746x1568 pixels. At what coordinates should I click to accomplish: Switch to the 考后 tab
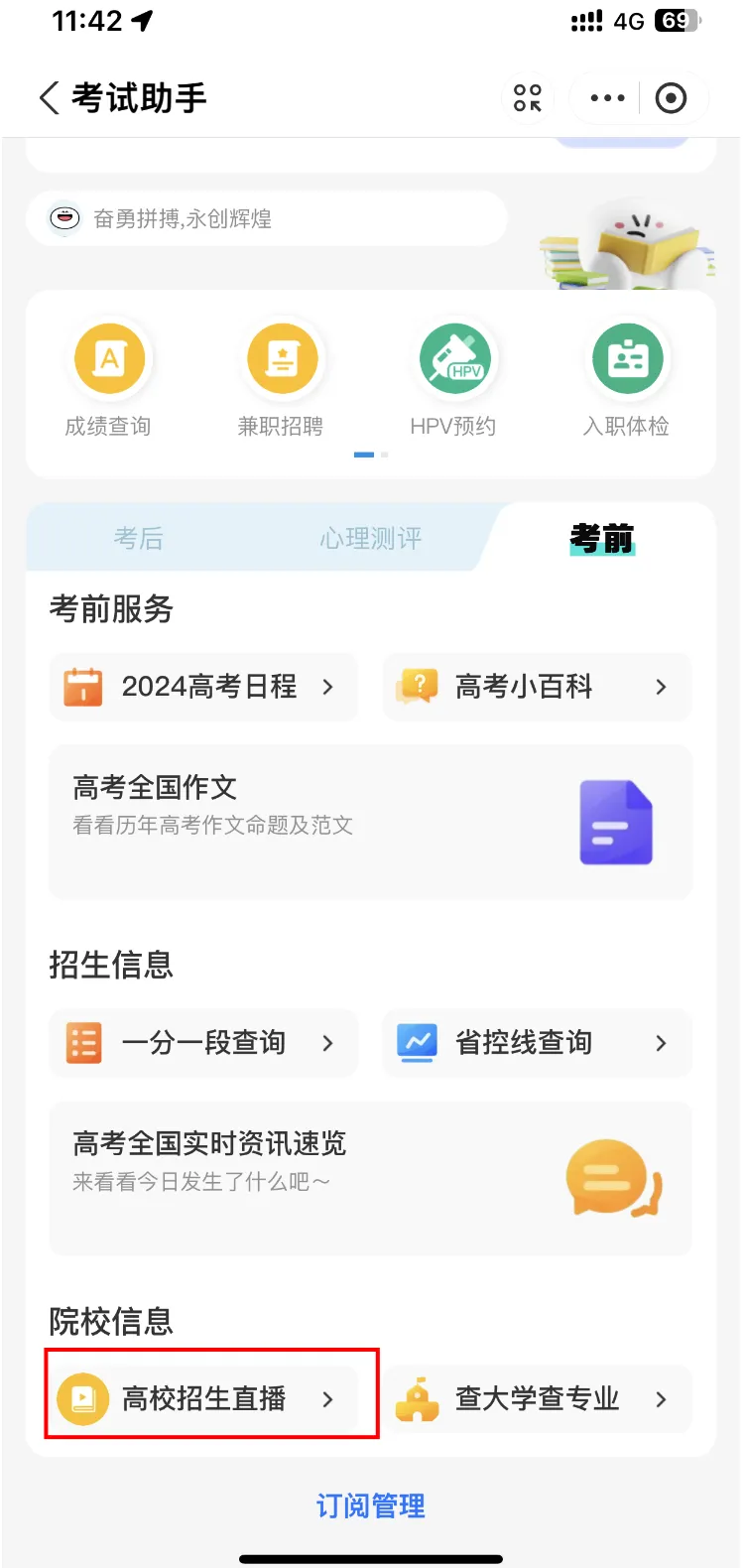click(x=138, y=538)
